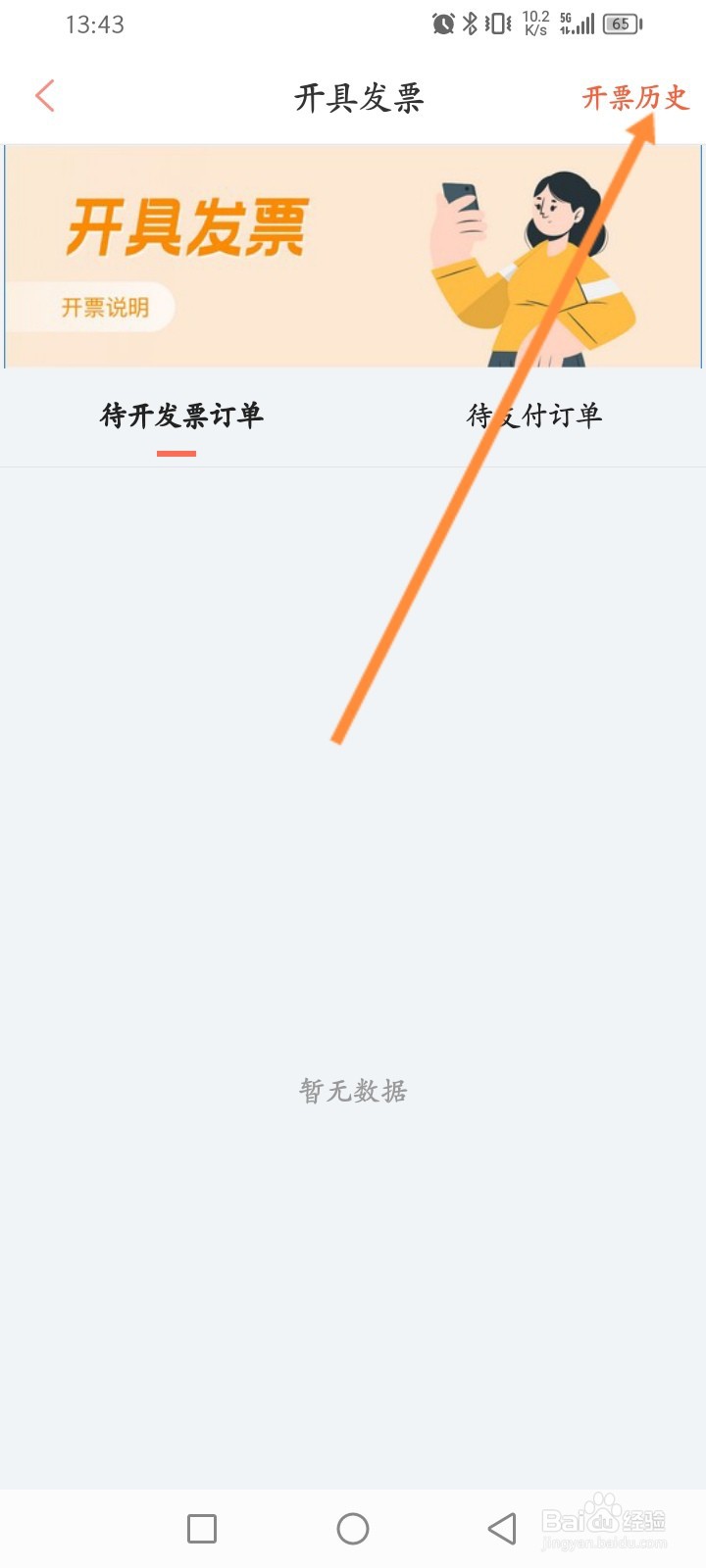Tap the battery level icon showing 65
Viewport: 706px width, 1568px height.
pos(621,24)
